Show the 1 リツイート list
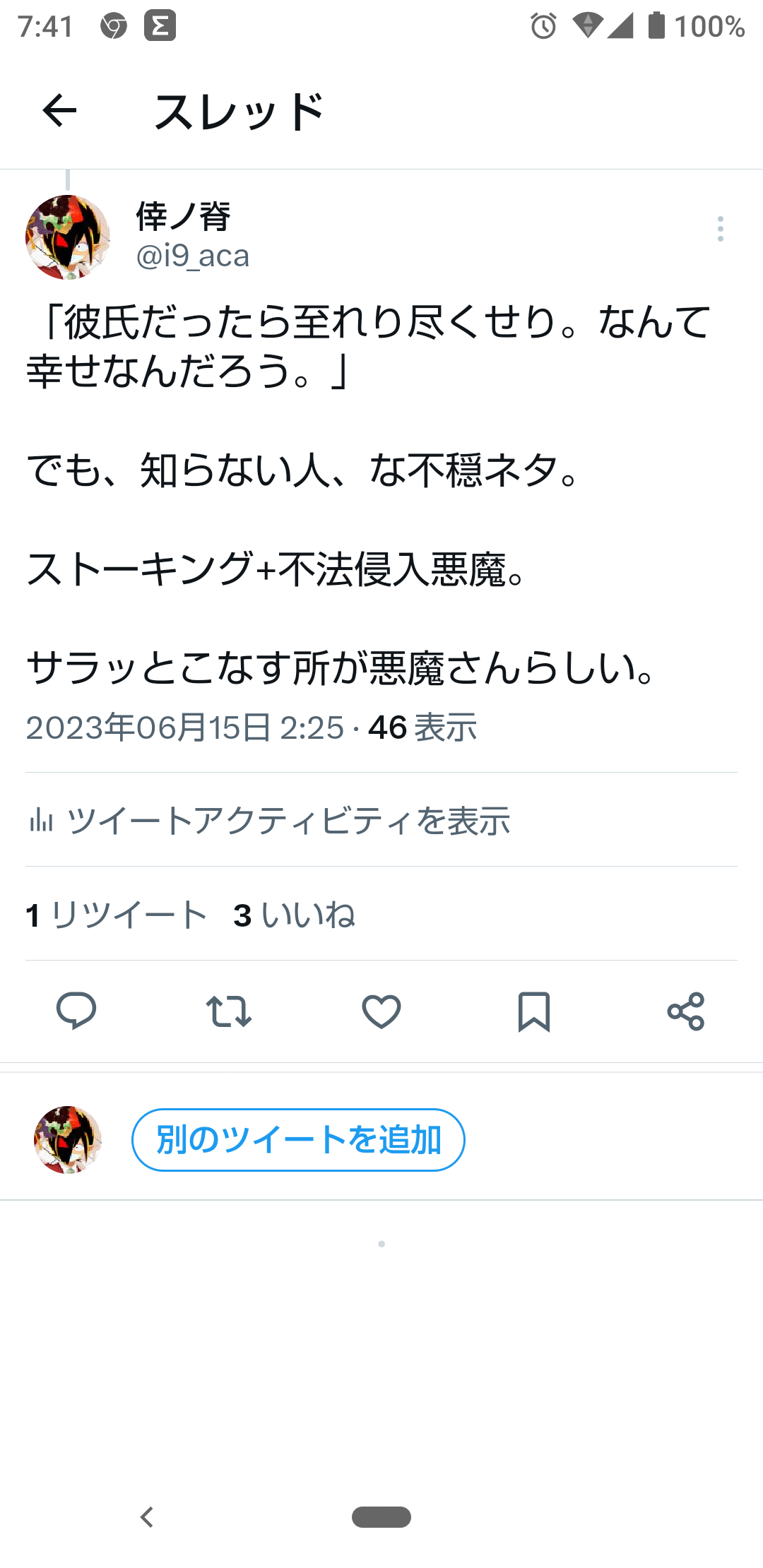The height and width of the screenshot is (1568, 763). pos(117,915)
